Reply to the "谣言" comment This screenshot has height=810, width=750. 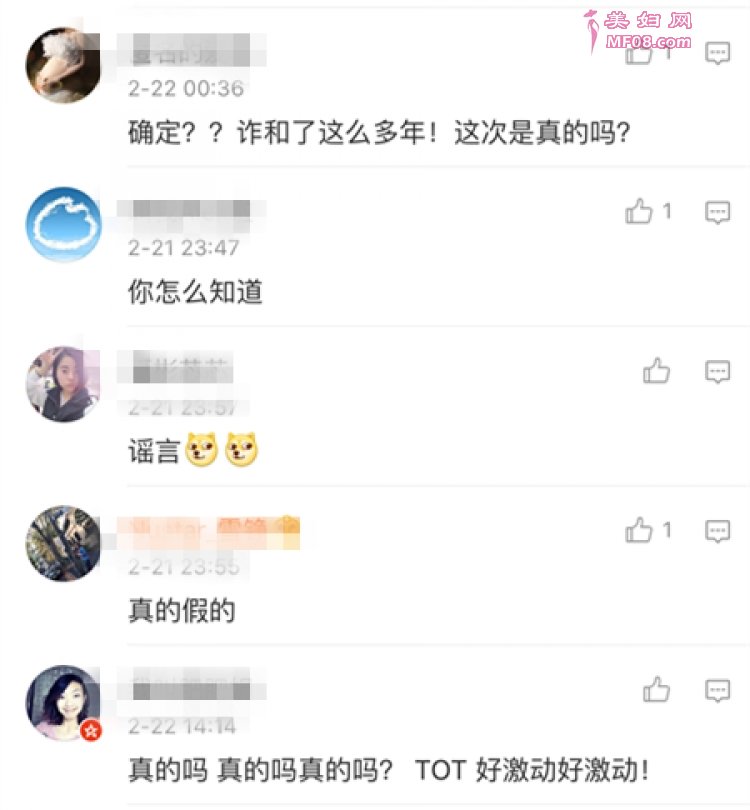click(717, 372)
